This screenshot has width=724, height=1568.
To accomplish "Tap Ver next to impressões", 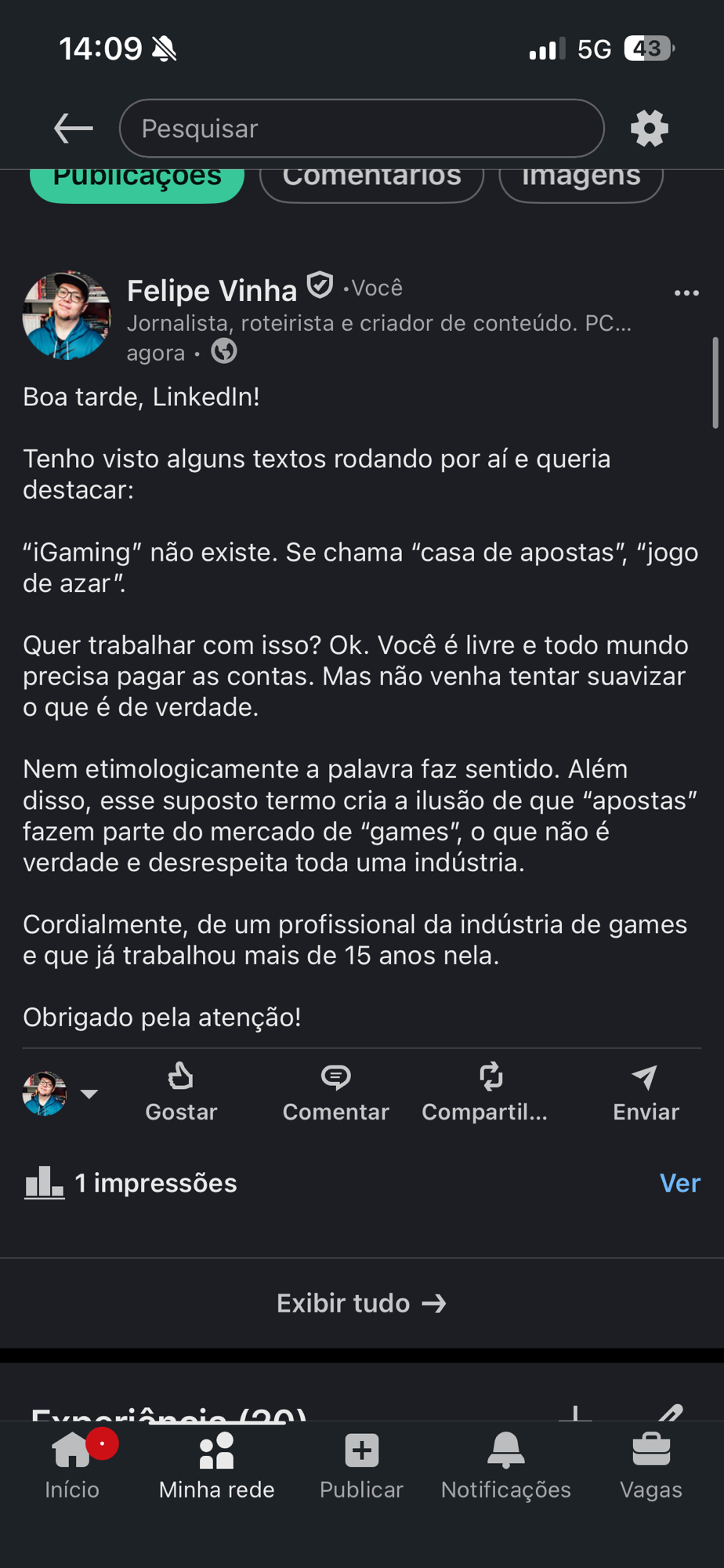I will [x=679, y=1183].
